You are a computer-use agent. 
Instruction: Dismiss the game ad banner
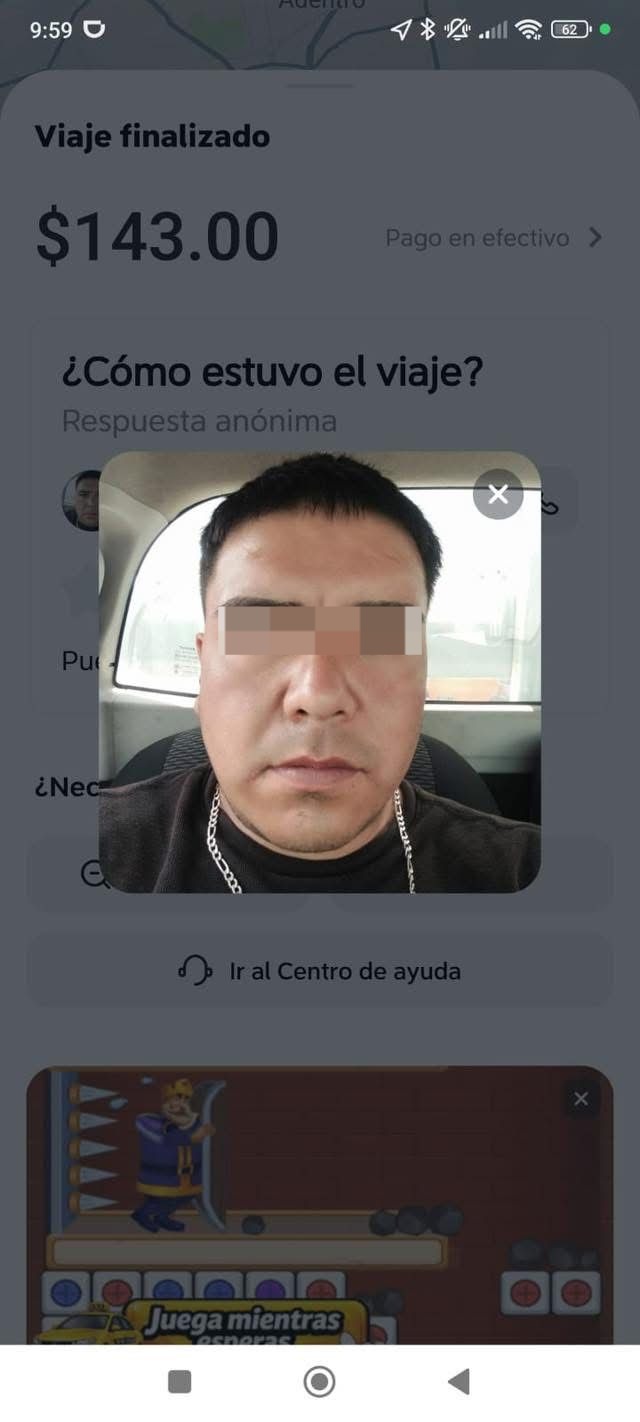581,1100
